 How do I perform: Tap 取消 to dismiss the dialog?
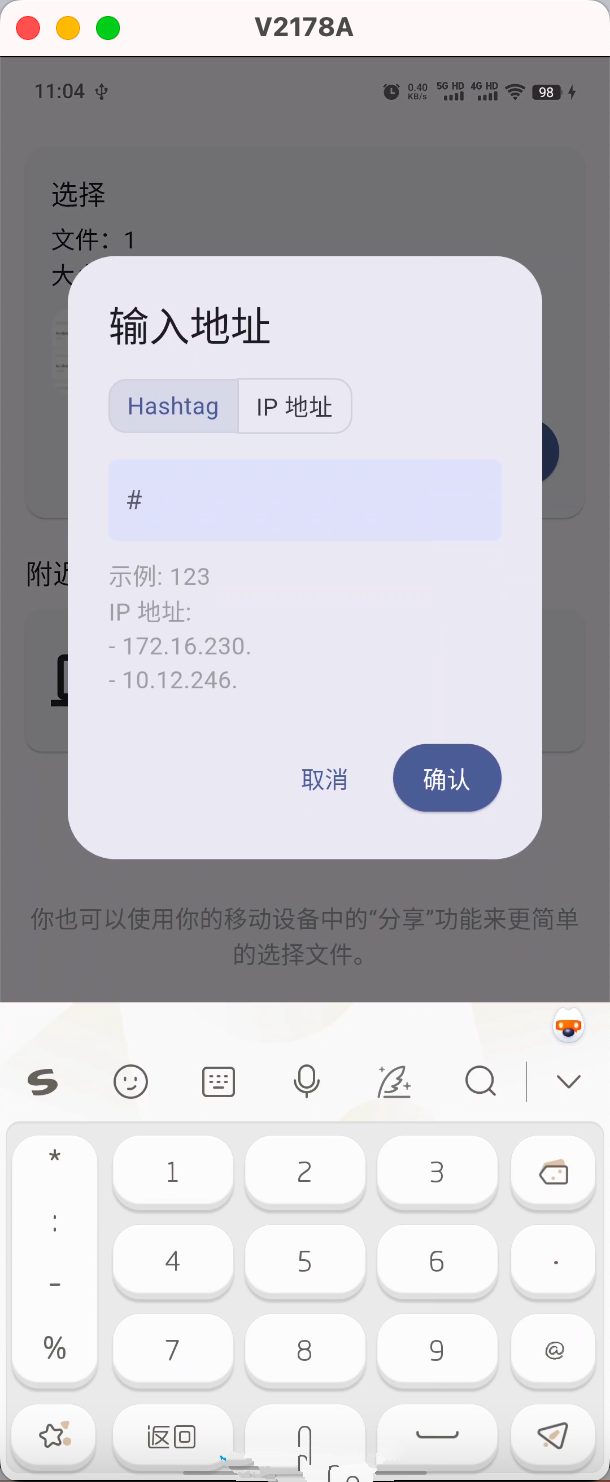point(324,779)
